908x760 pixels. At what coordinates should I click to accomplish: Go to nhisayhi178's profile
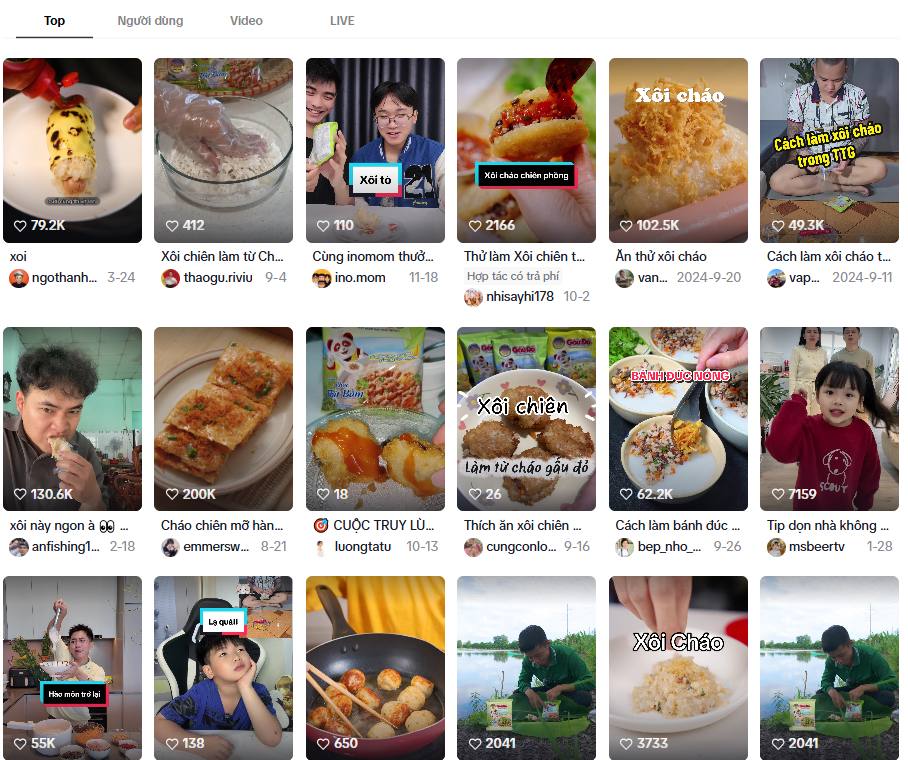click(519, 297)
